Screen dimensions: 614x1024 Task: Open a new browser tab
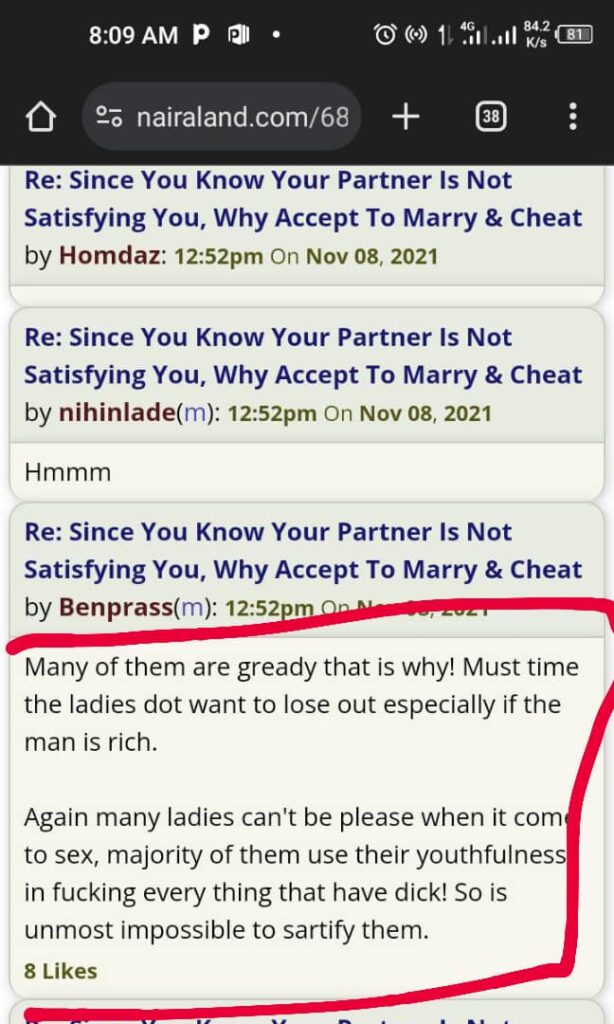coord(405,117)
